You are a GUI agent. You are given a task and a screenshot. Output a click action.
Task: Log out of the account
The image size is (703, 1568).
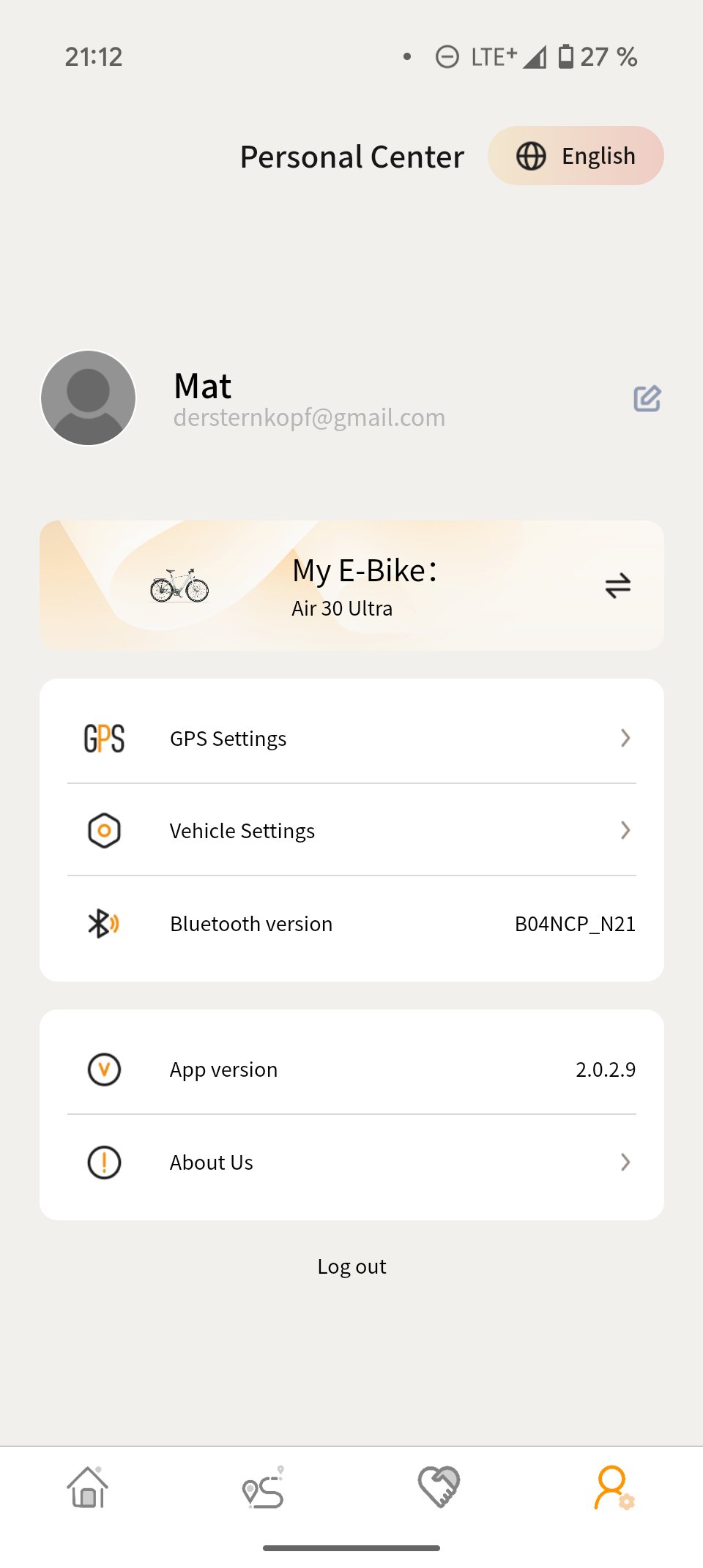[x=351, y=1266]
